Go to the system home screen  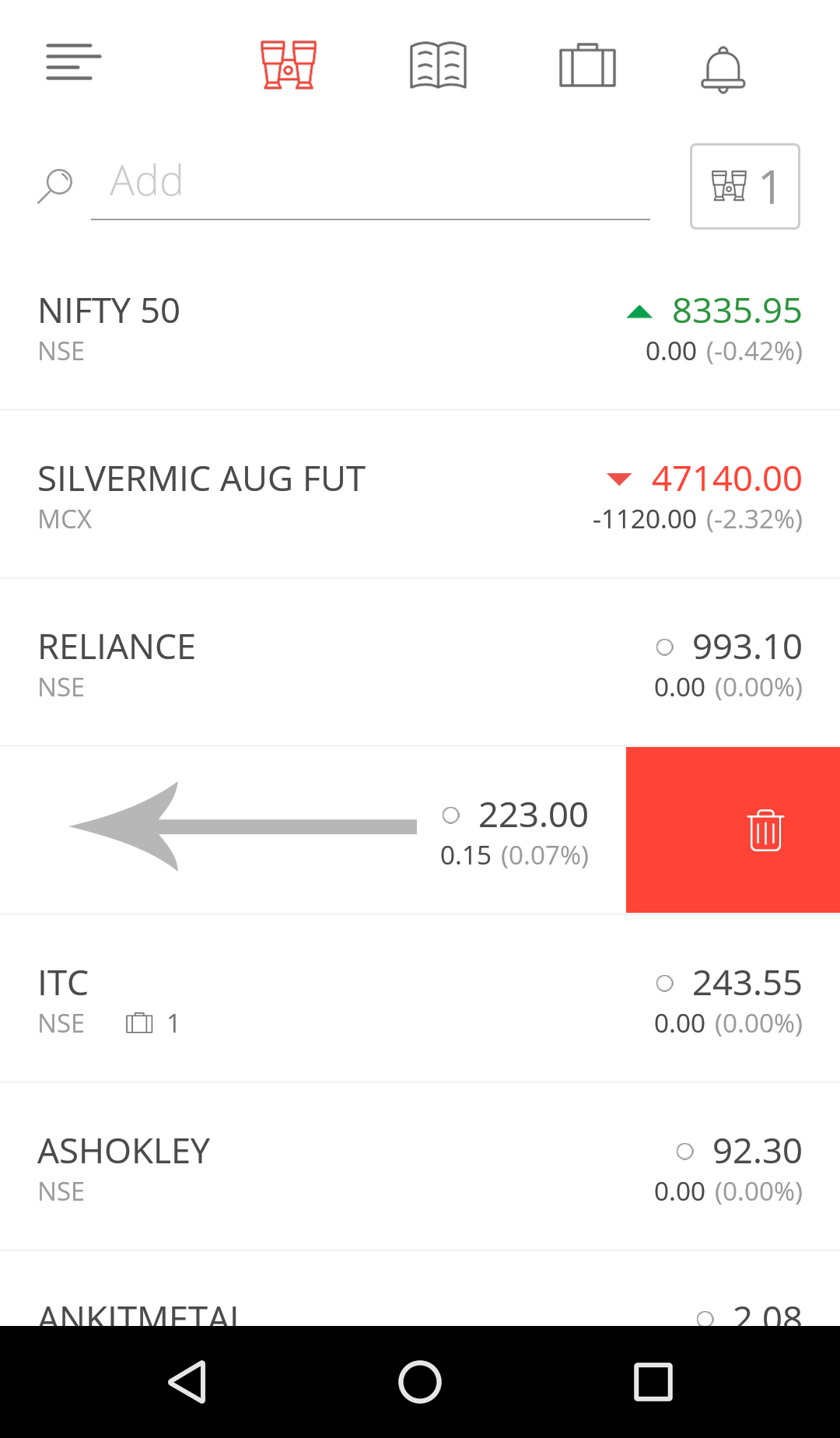coord(420,1382)
